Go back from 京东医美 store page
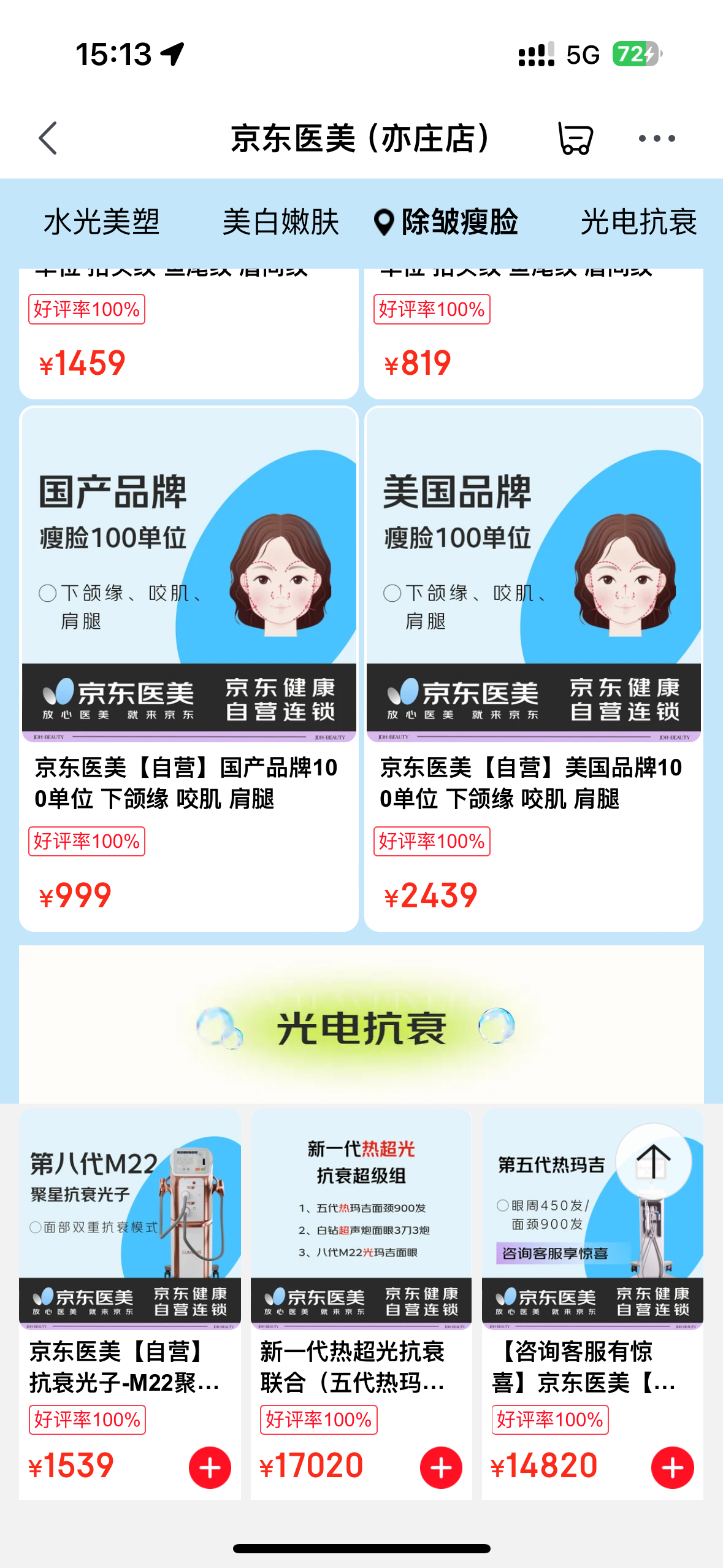 pos(48,138)
